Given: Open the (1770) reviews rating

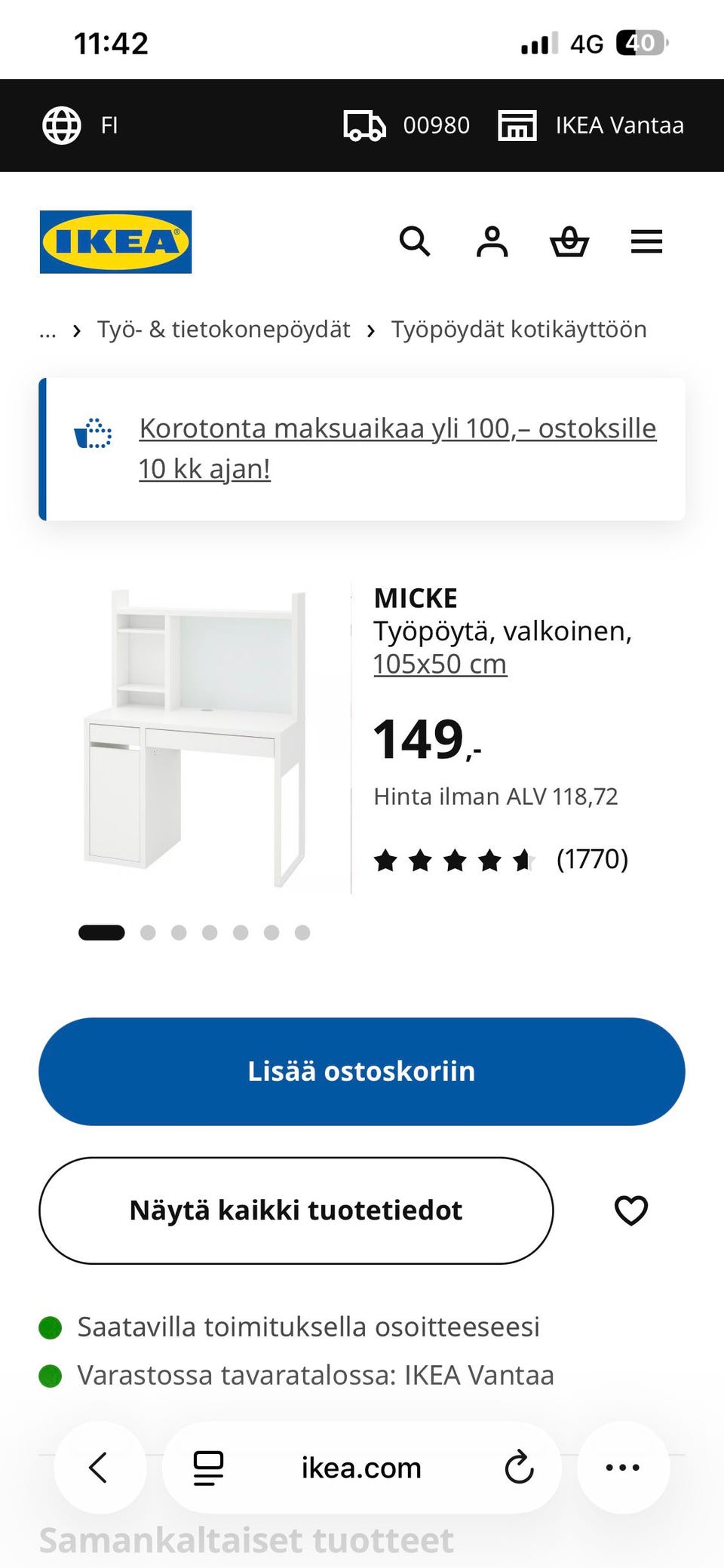Looking at the screenshot, I should pyautogui.click(x=501, y=859).
